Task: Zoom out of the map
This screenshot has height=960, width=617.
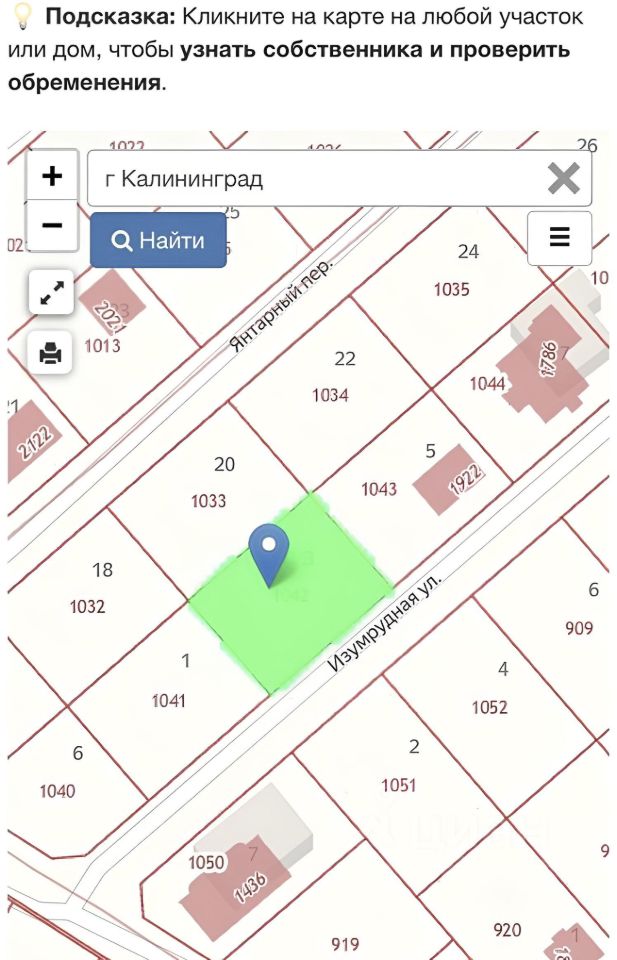Action: 52,226
